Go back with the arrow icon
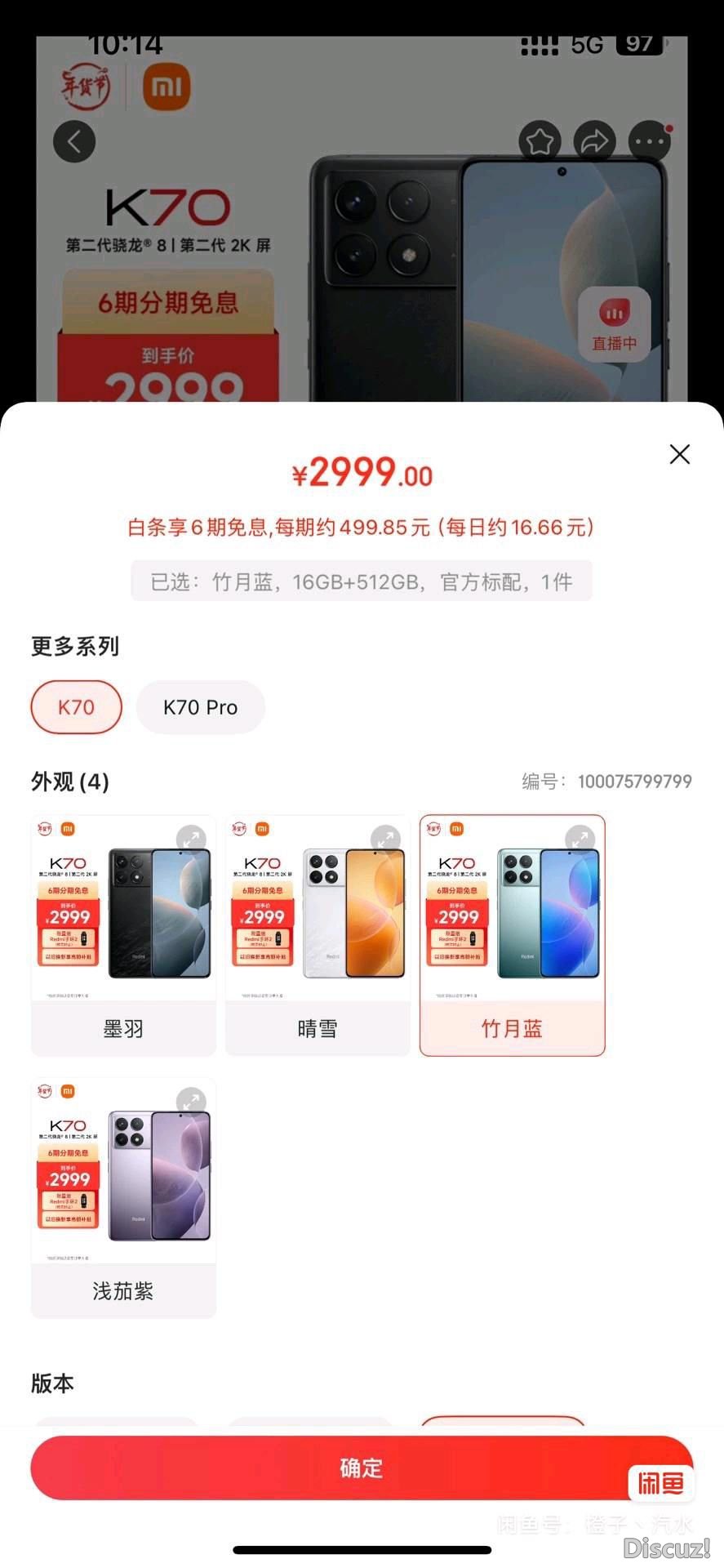The width and height of the screenshot is (724, 1568). point(74,142)
